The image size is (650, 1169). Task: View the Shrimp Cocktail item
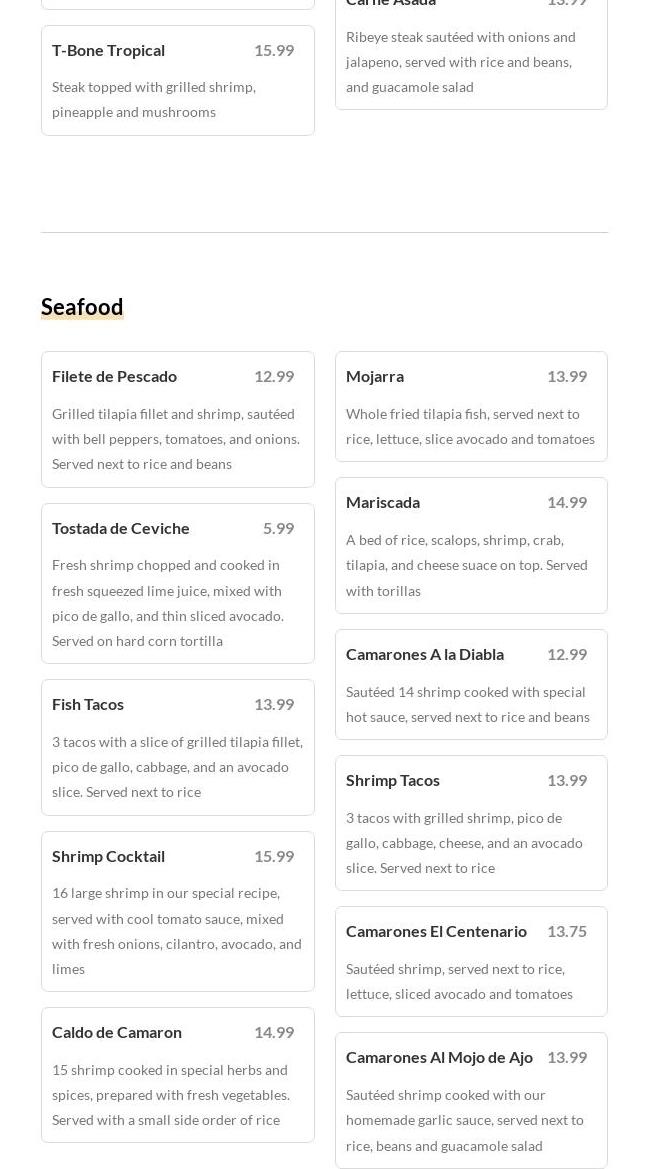point(177,911)
